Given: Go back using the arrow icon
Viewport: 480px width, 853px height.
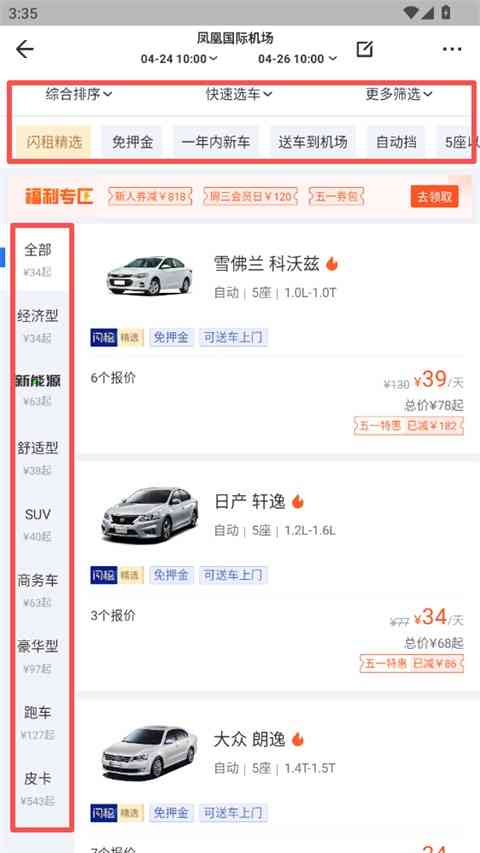Looking at the screenshot, I should 24,50.
